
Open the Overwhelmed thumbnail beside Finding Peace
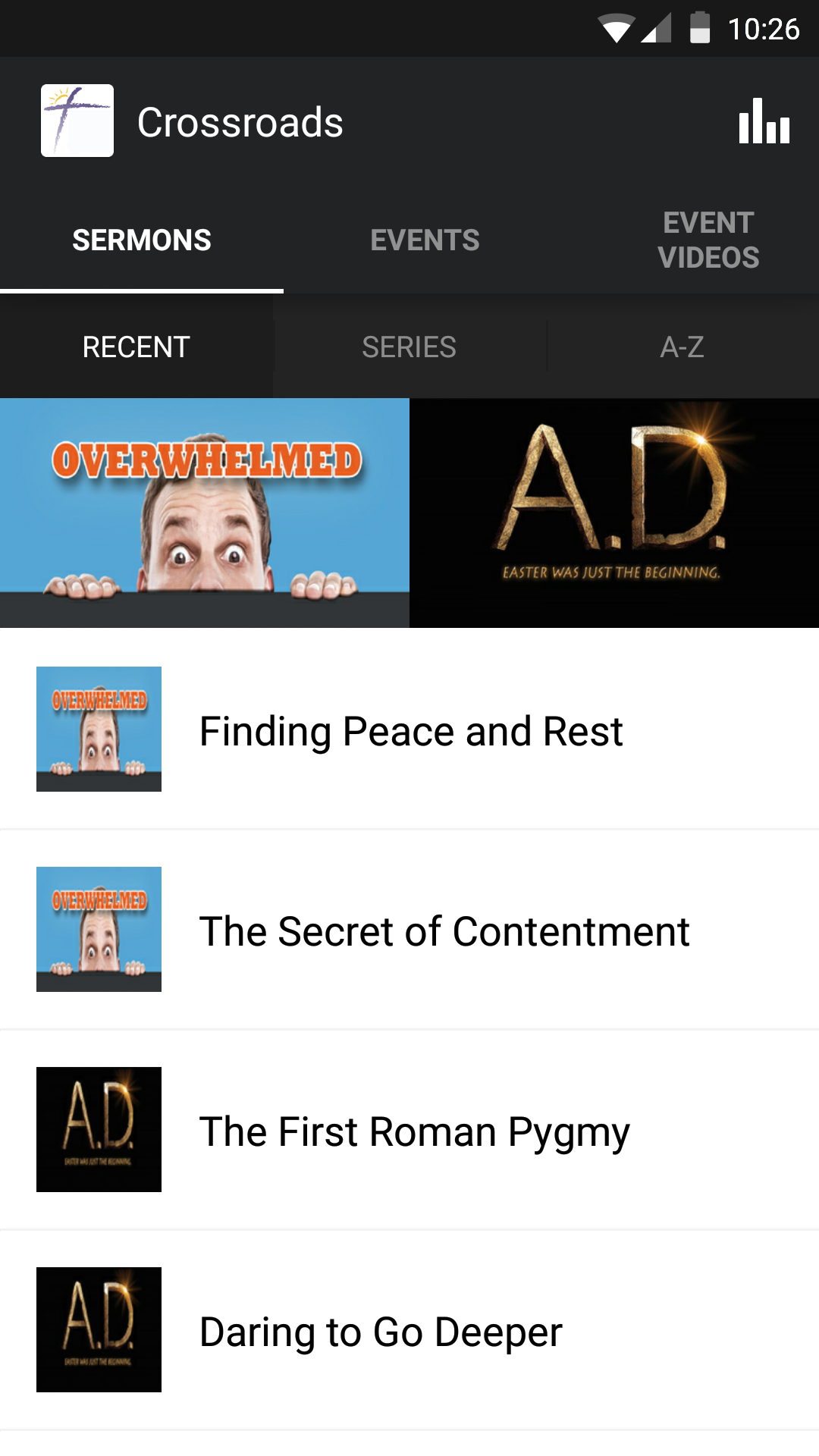99,729
